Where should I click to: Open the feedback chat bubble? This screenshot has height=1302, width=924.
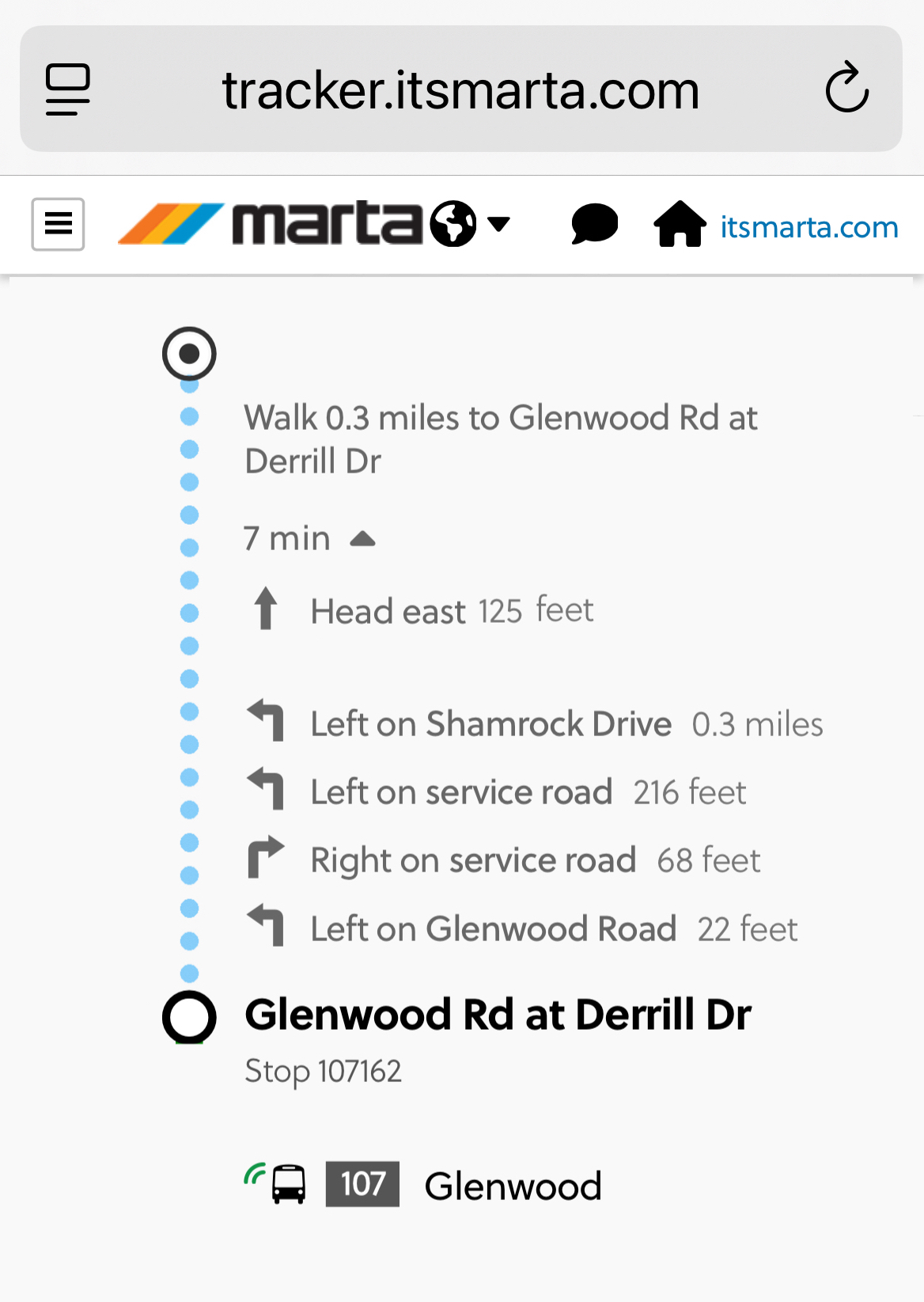click(x=594, y=224)
